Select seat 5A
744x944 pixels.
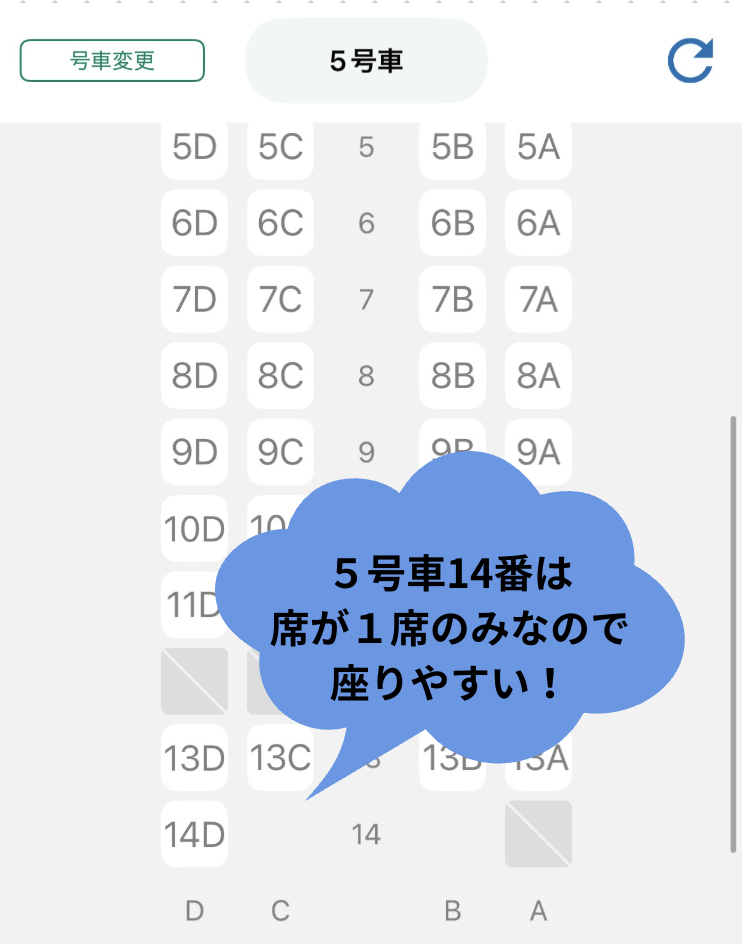tap(538, 148)
